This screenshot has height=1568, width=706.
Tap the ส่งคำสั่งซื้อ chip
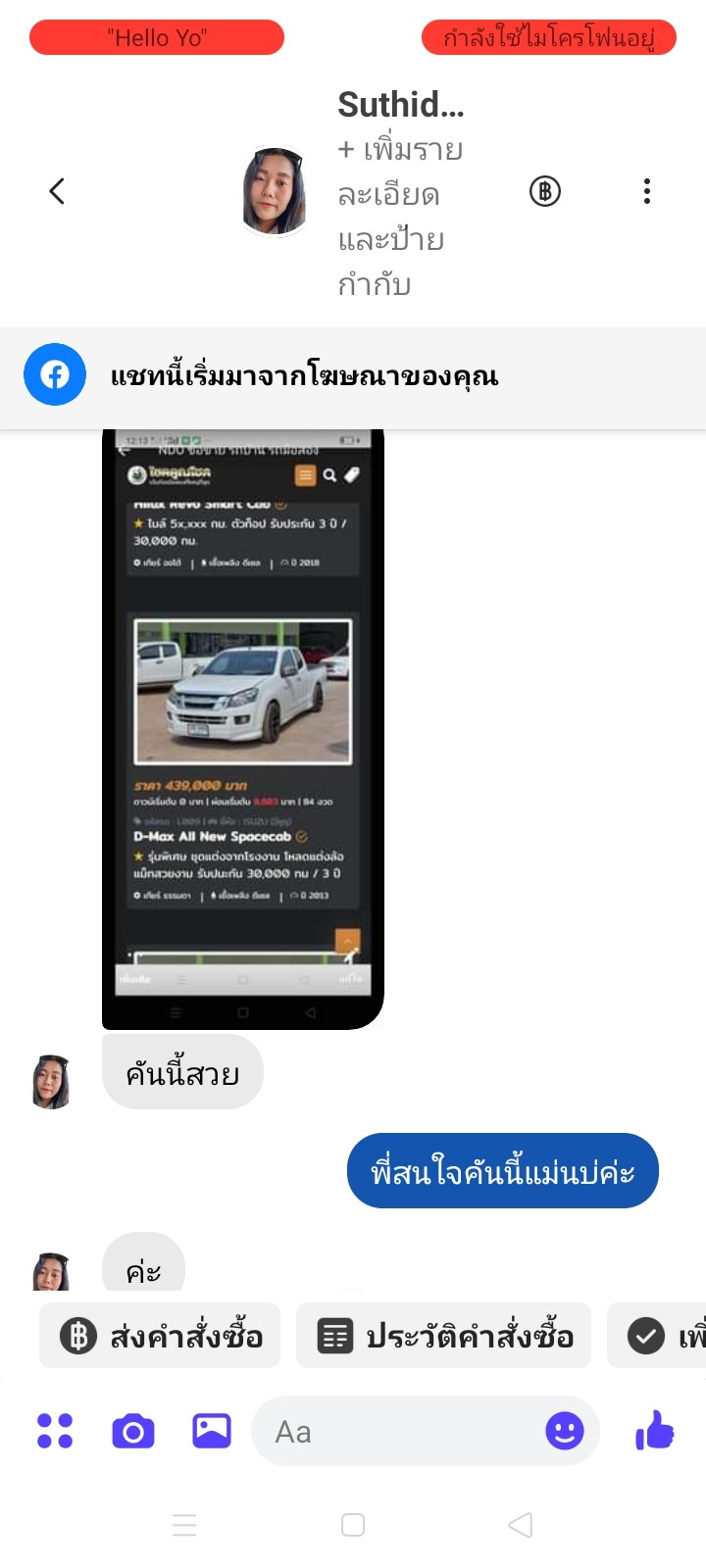click(x=160, y=1335)
